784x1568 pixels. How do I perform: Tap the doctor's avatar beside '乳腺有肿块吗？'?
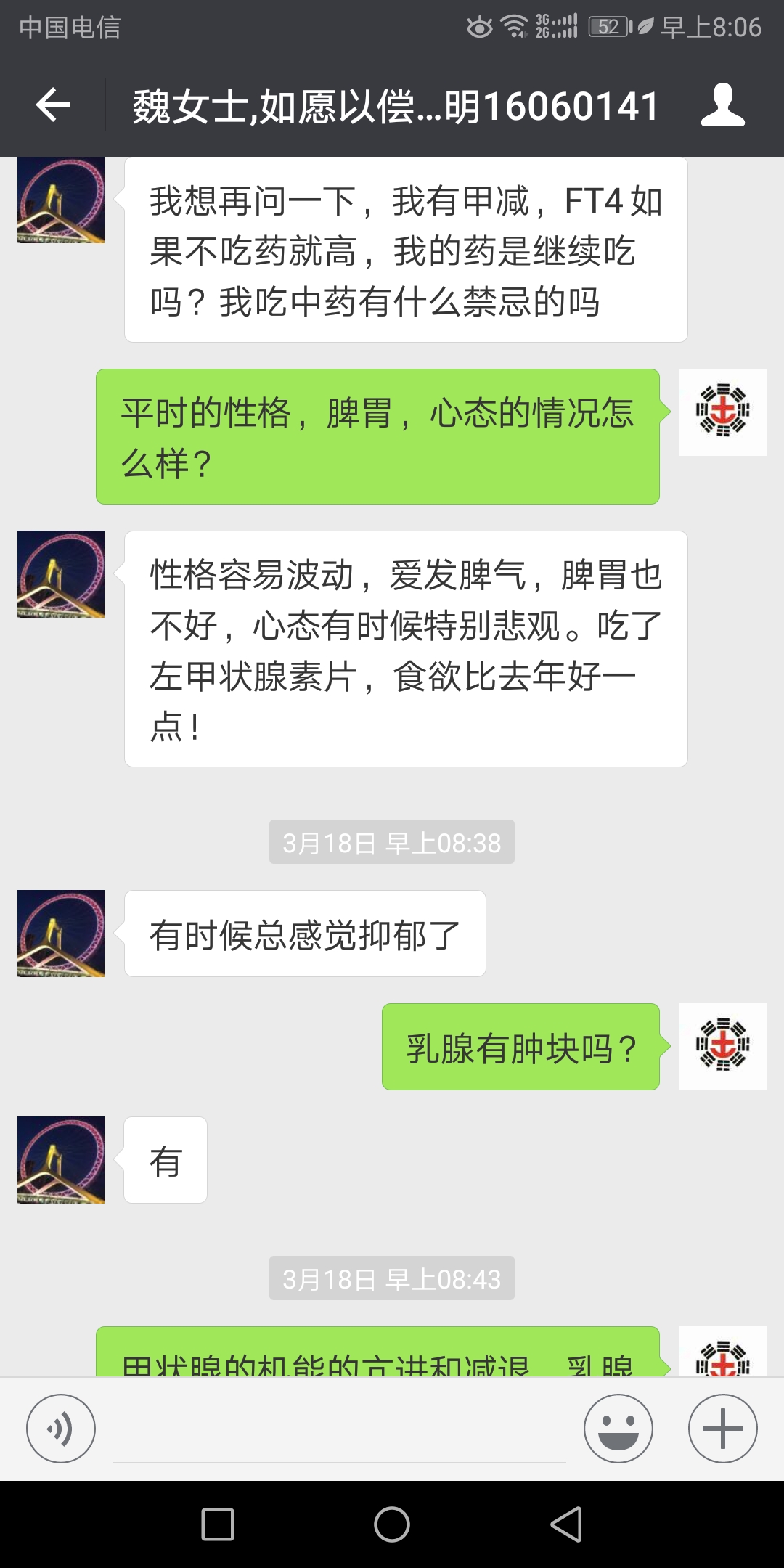[723, 1047]
